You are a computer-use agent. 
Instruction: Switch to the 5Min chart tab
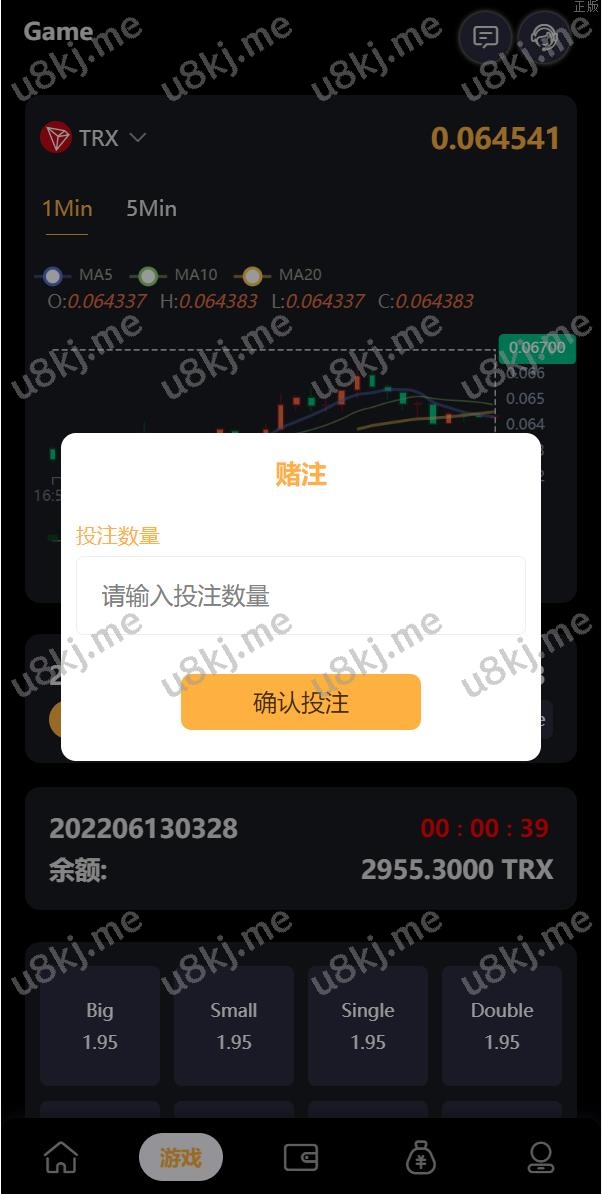(151, 208)
